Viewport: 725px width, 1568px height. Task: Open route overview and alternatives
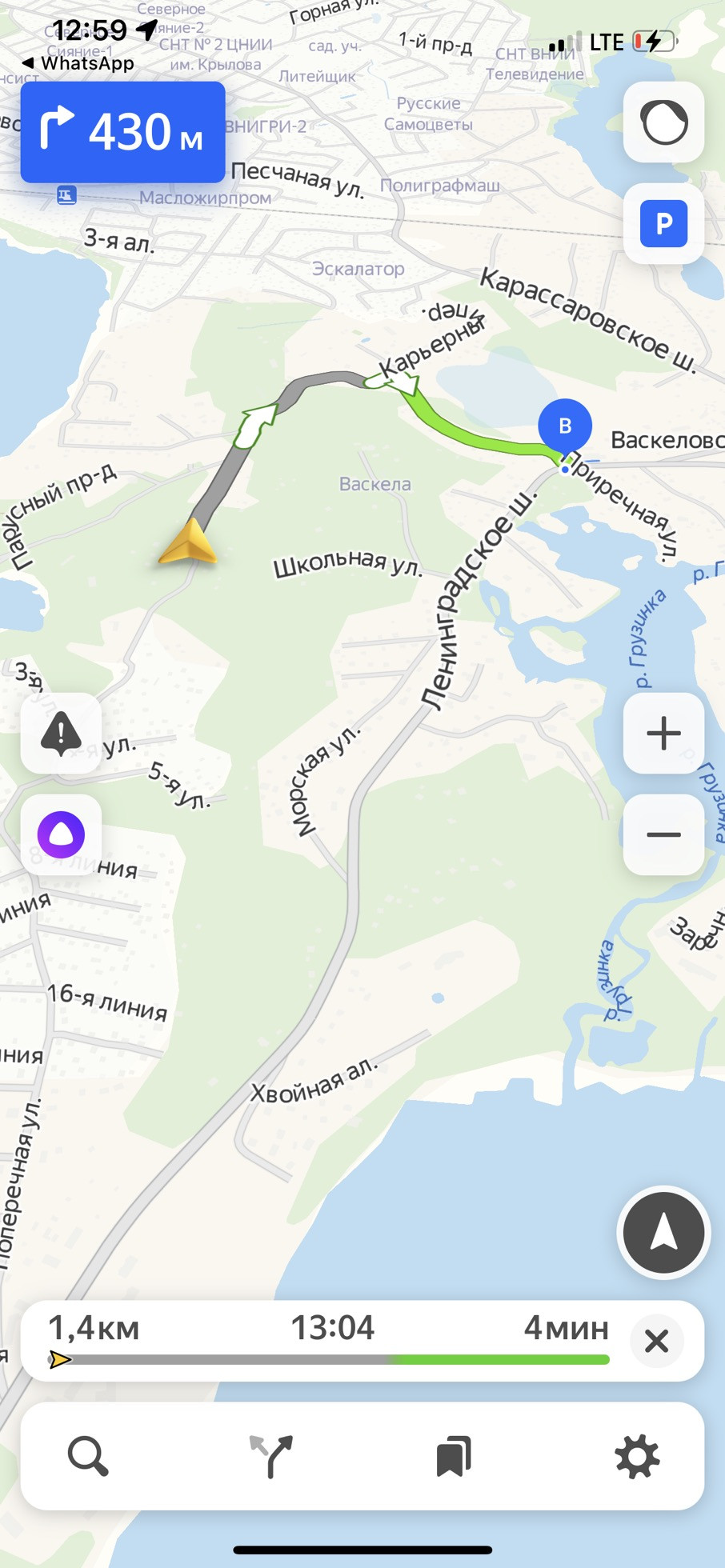click(270, 1456)
